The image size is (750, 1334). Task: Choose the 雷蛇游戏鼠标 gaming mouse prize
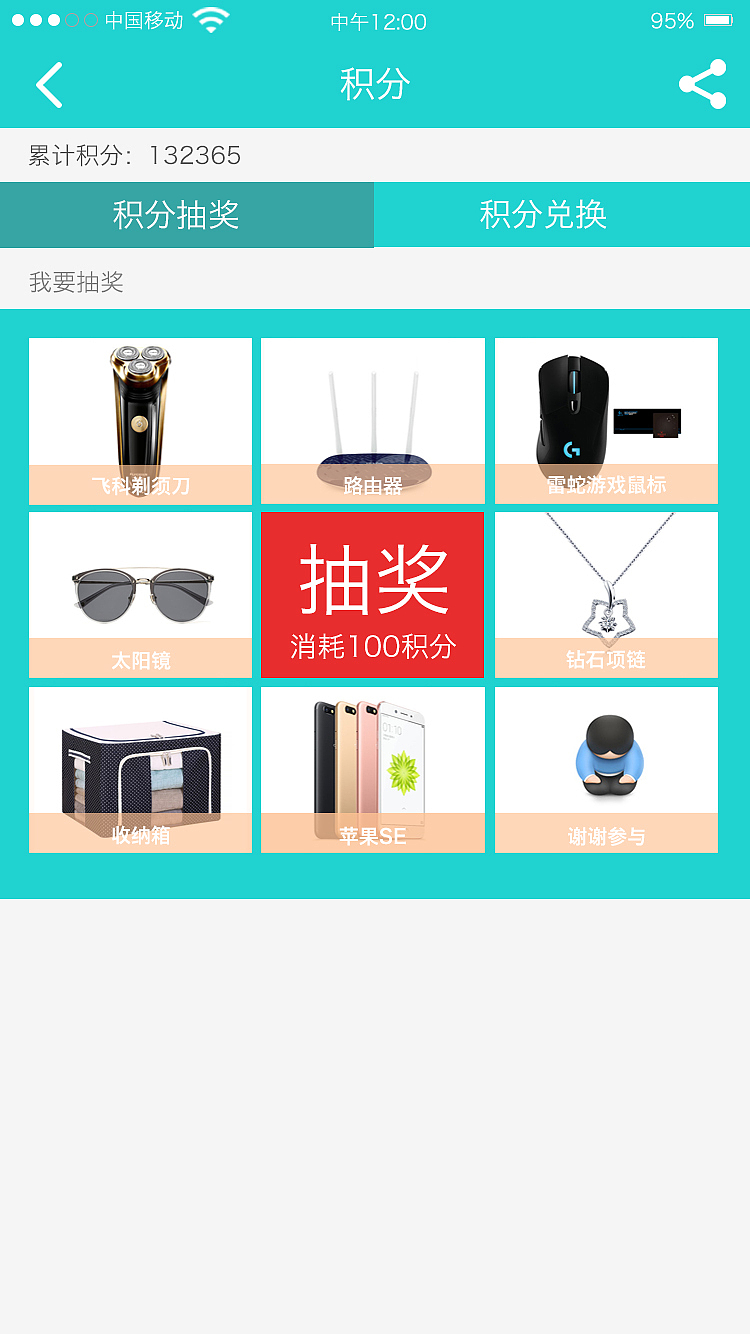tap(605, 420)
